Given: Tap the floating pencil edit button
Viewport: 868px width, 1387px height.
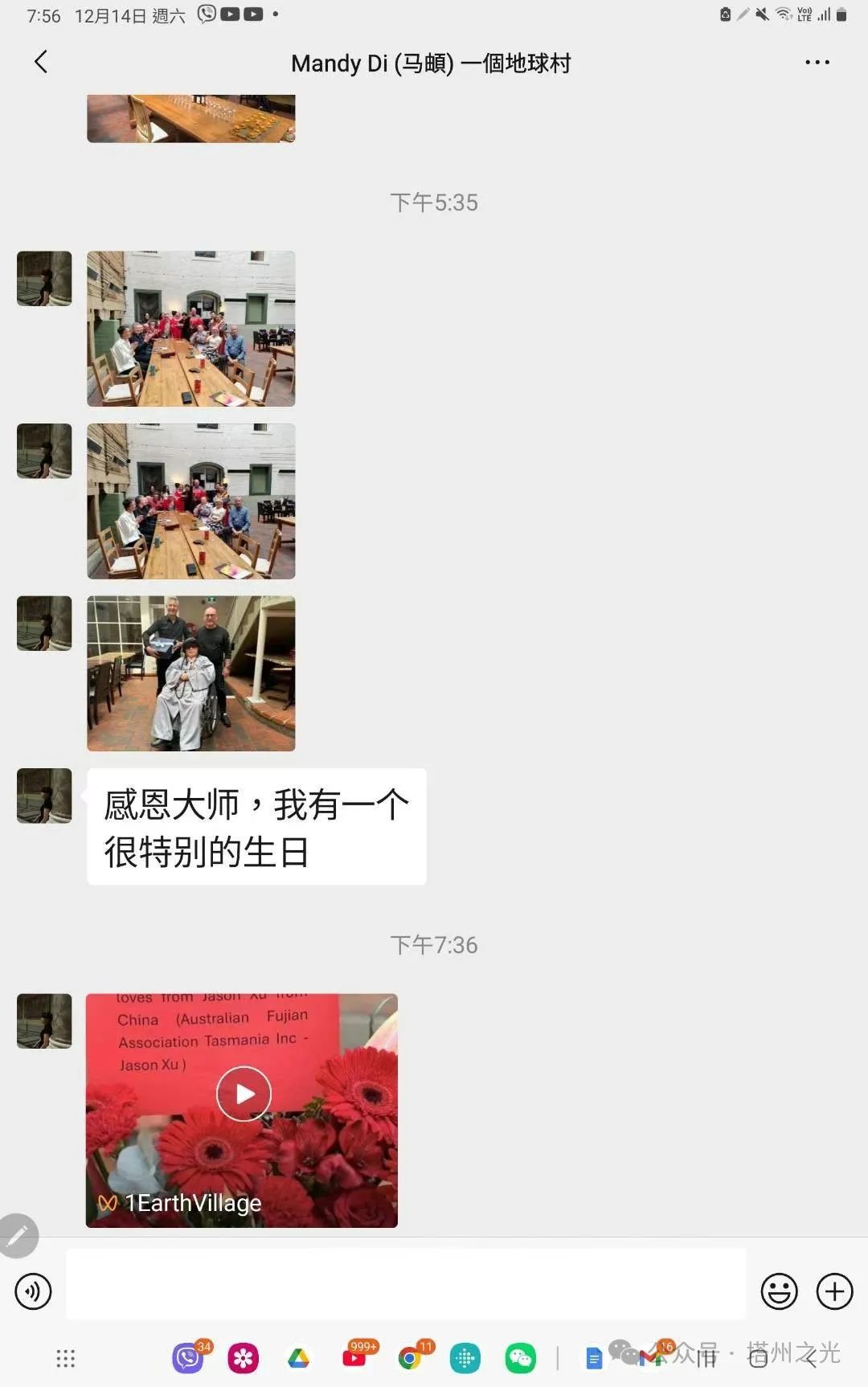Looking at the screenshot, I should (18, 1235).
